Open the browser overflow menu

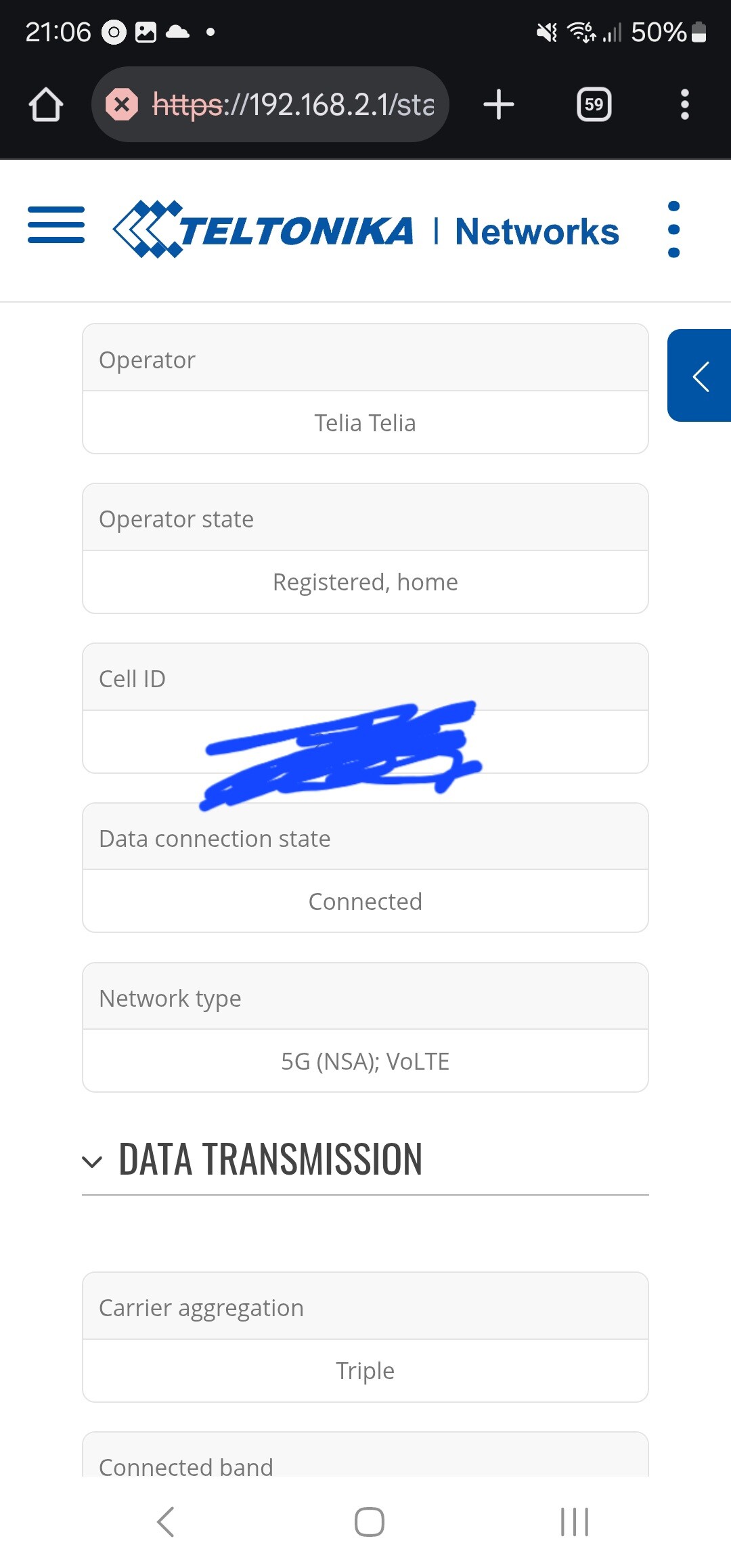(685, 105)
